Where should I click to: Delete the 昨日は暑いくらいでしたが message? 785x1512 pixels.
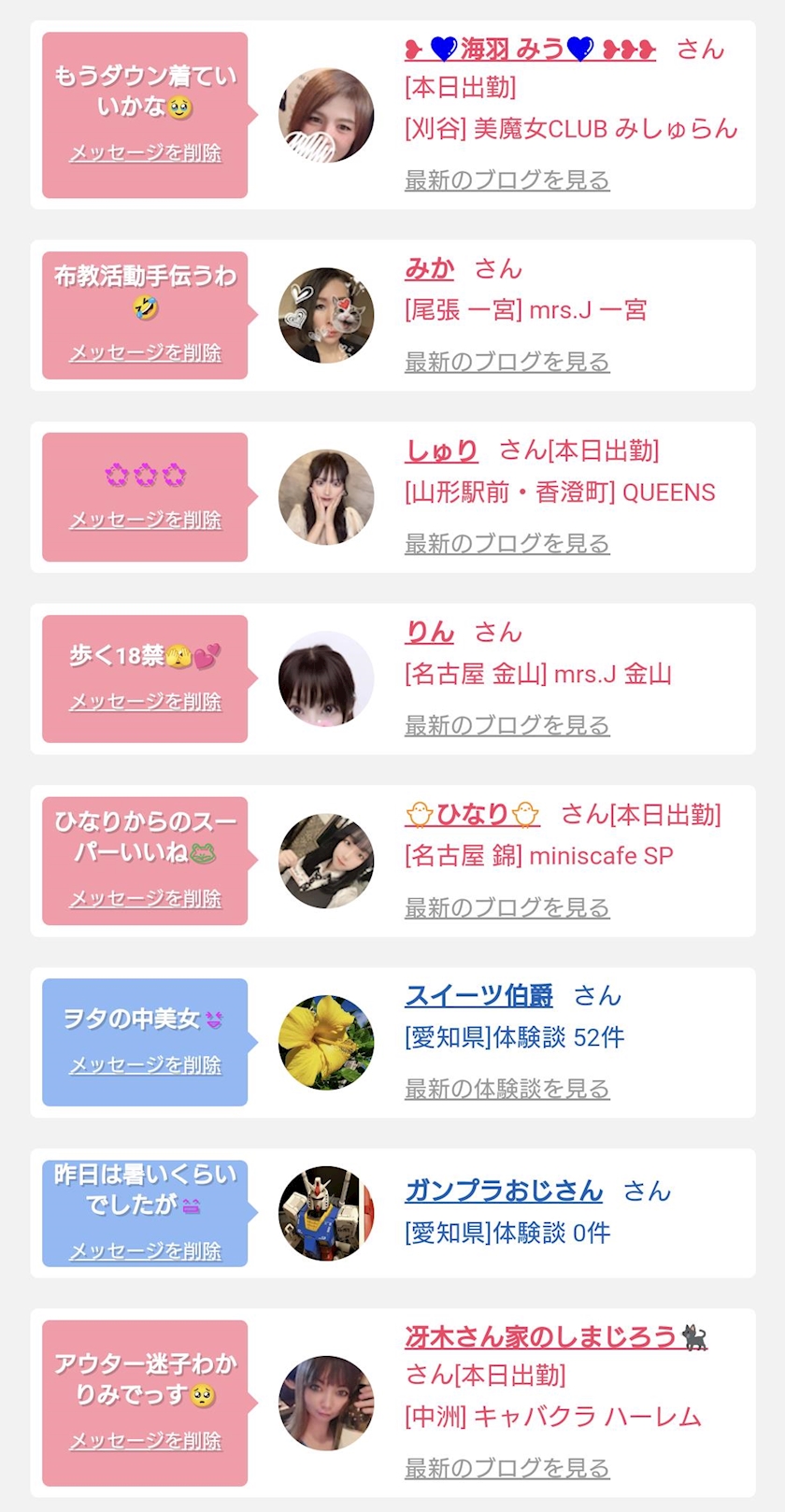(x=145, y=1250)
